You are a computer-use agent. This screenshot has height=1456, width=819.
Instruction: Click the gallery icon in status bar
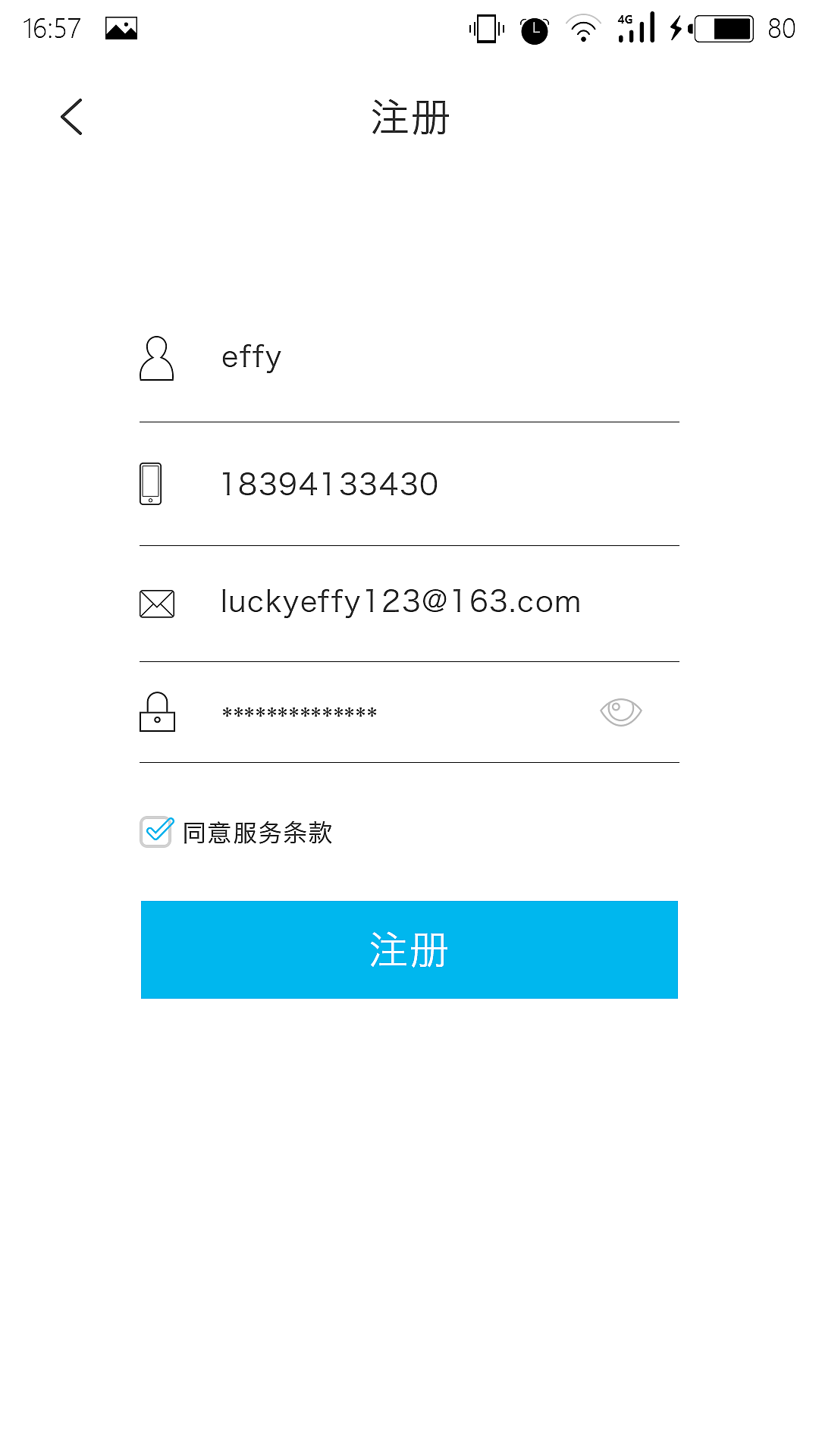tap(121, 27)
